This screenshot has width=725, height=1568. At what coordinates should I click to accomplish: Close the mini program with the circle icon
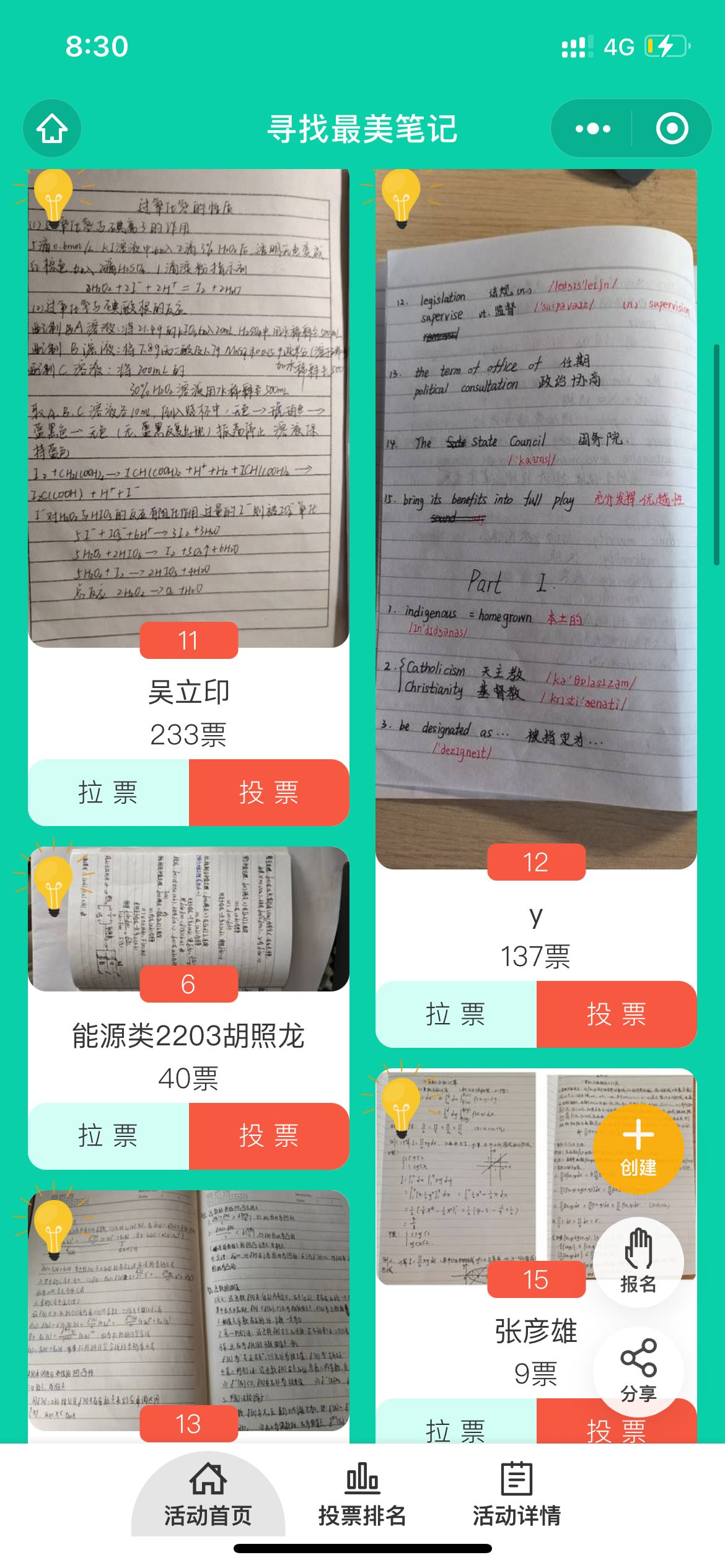point(672,128)
